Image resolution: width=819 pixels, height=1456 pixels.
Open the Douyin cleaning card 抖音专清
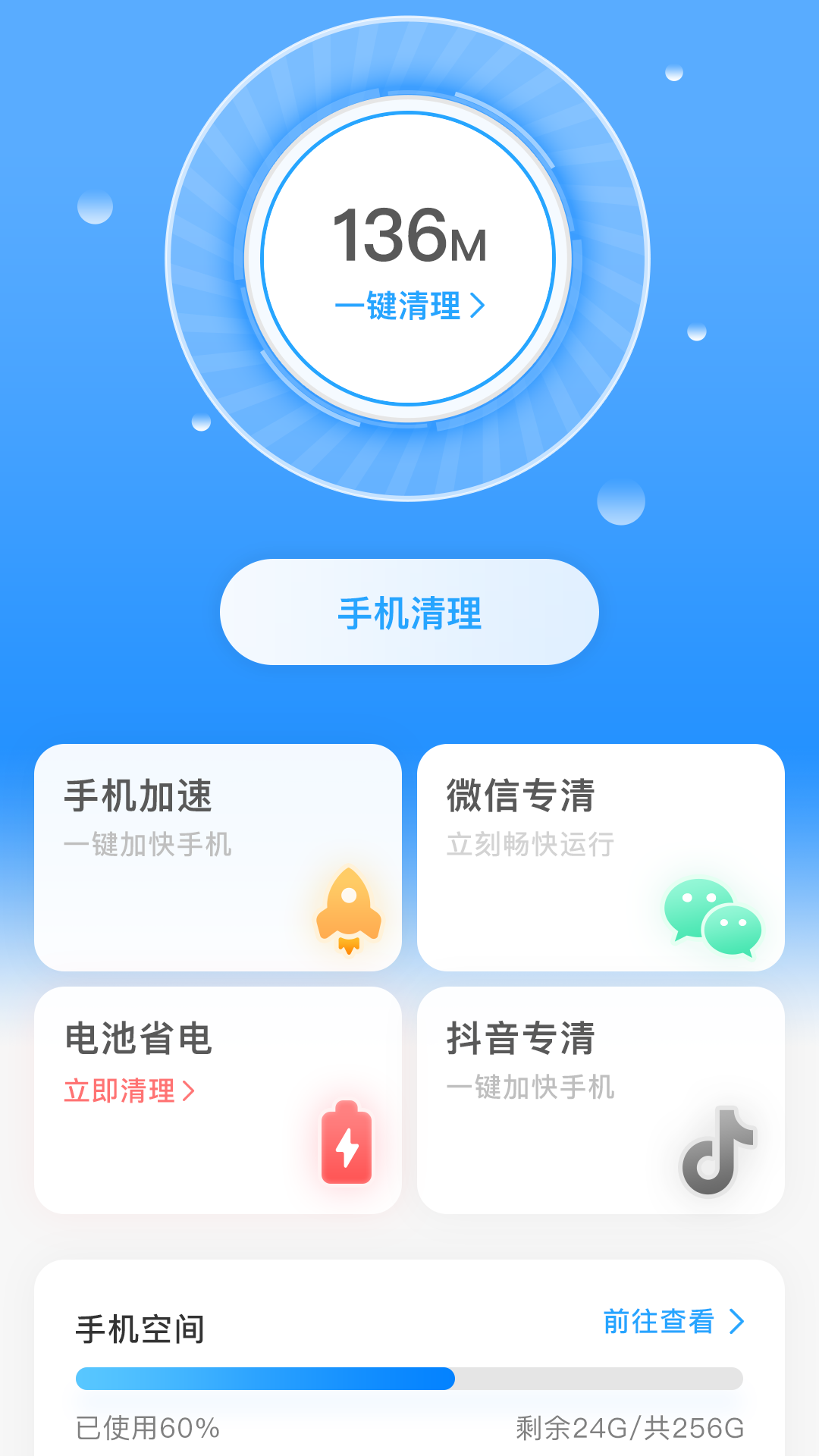601,1098
